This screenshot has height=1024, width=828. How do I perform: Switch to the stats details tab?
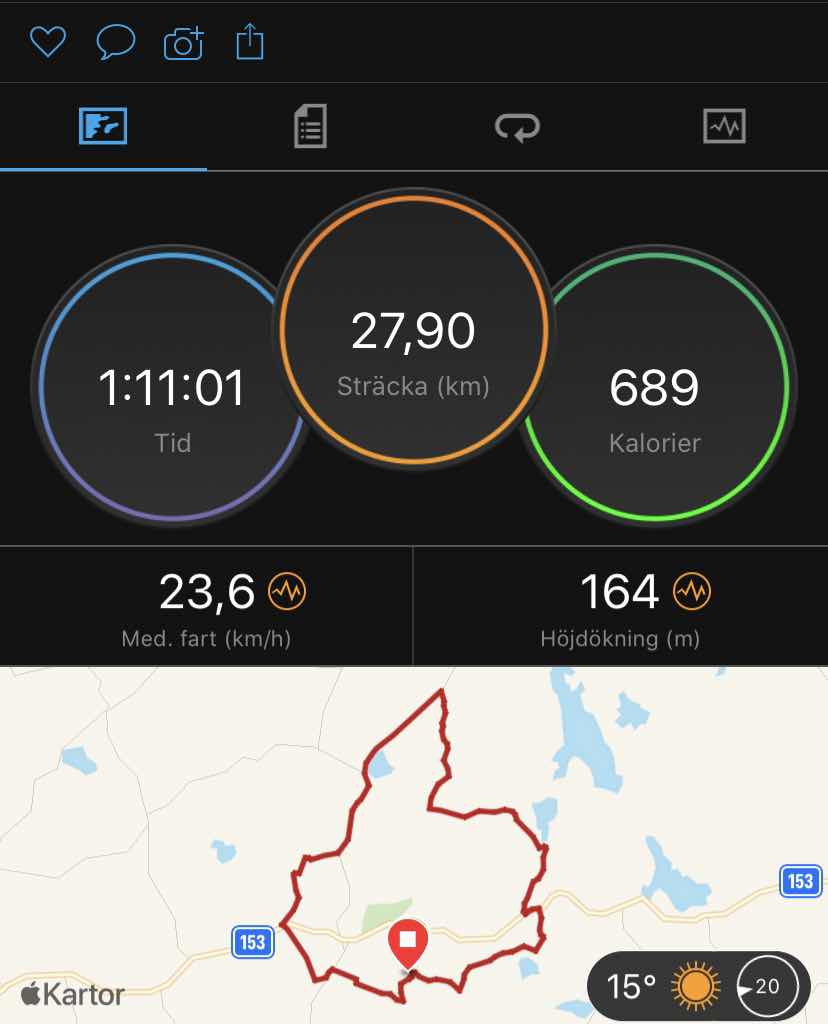click(310, 127)
